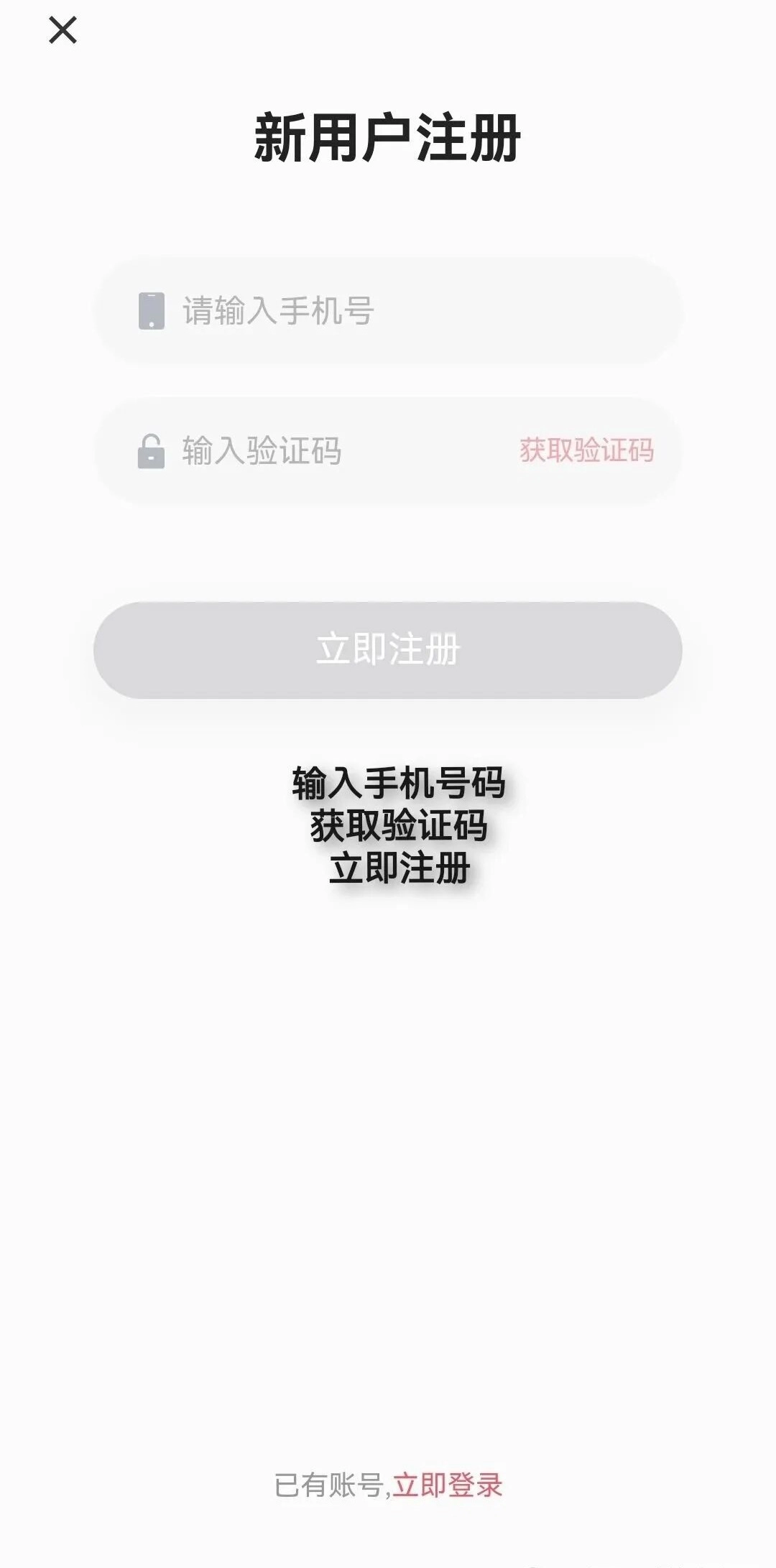The height and width of the screenshot is (1568, 776).
Task: Tap 获取验证码 to get the code
Action: pos(586,451)
